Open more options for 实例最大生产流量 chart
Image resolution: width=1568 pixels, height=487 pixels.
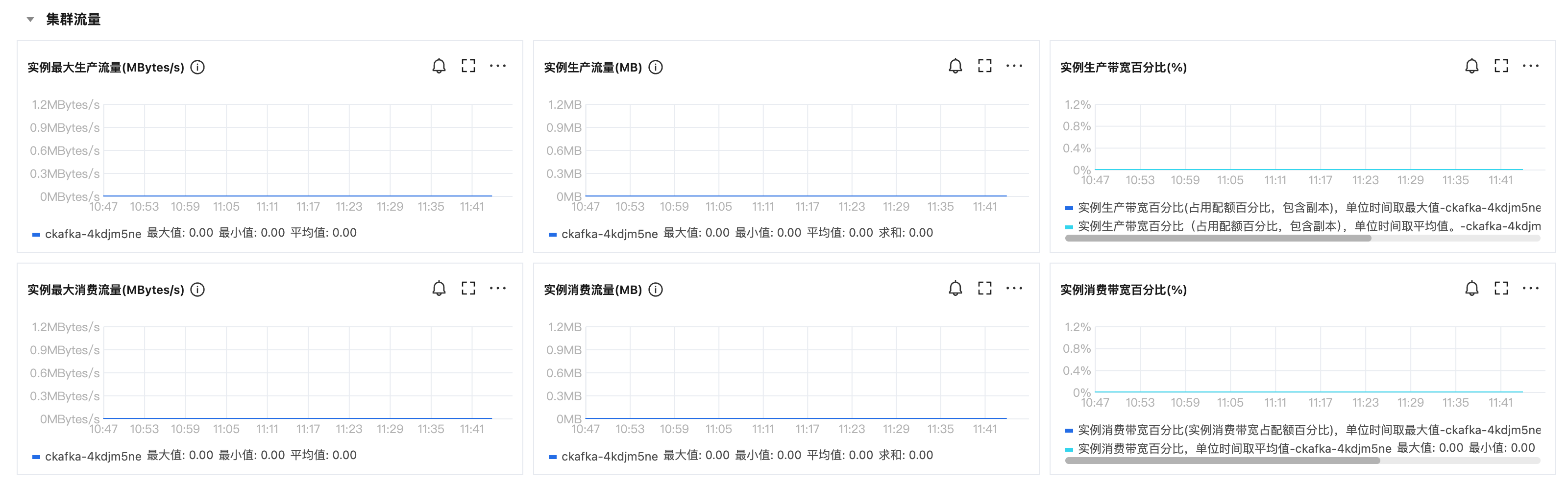tap(497, 66)
